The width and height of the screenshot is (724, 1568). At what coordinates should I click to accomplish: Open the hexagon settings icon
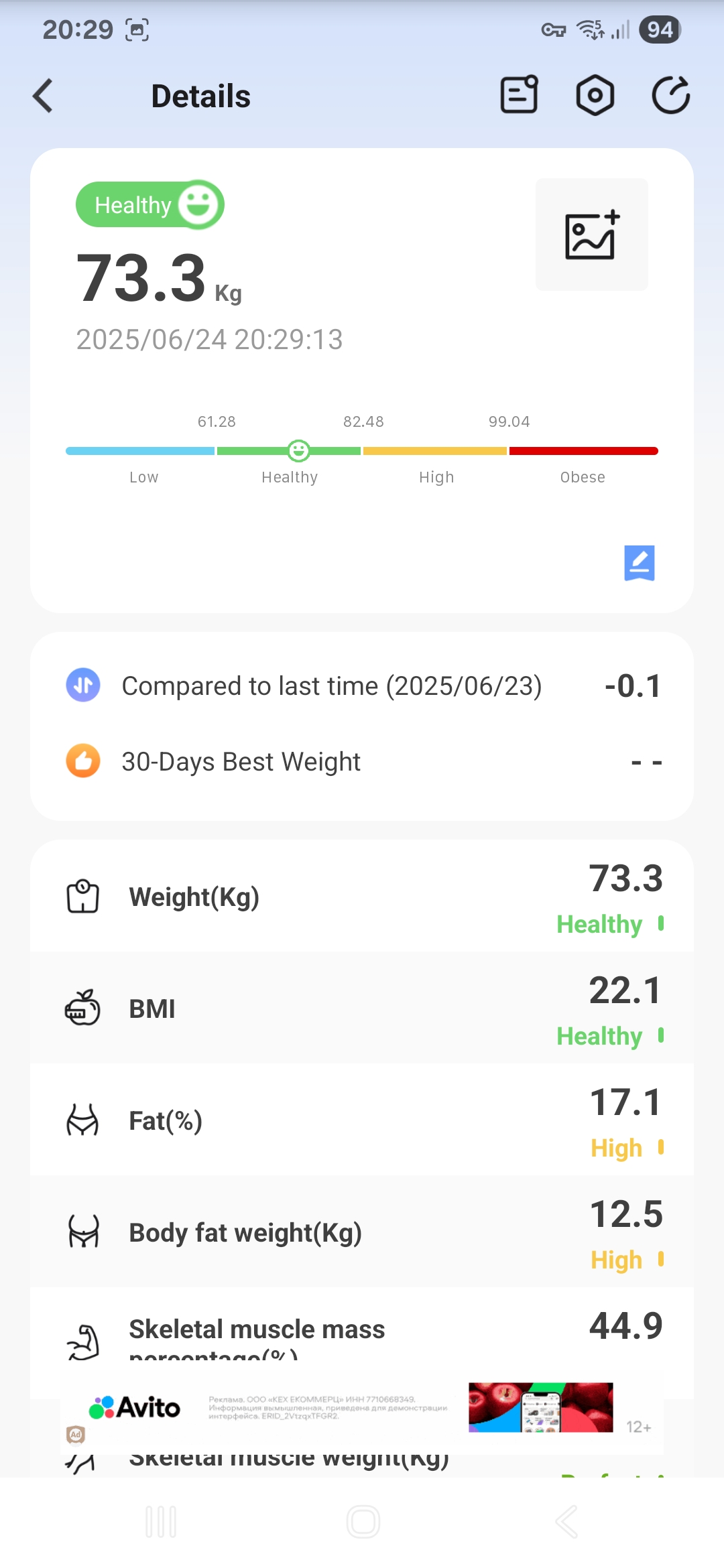595,95
